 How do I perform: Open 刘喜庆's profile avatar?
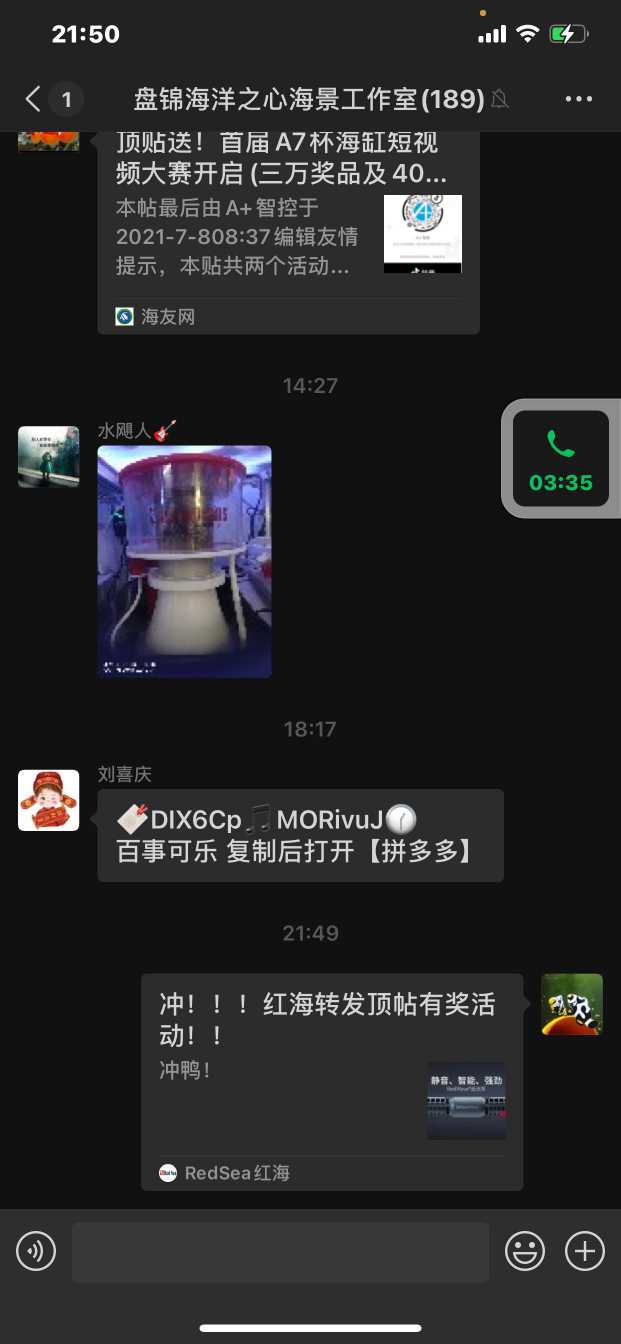[48, 800]
